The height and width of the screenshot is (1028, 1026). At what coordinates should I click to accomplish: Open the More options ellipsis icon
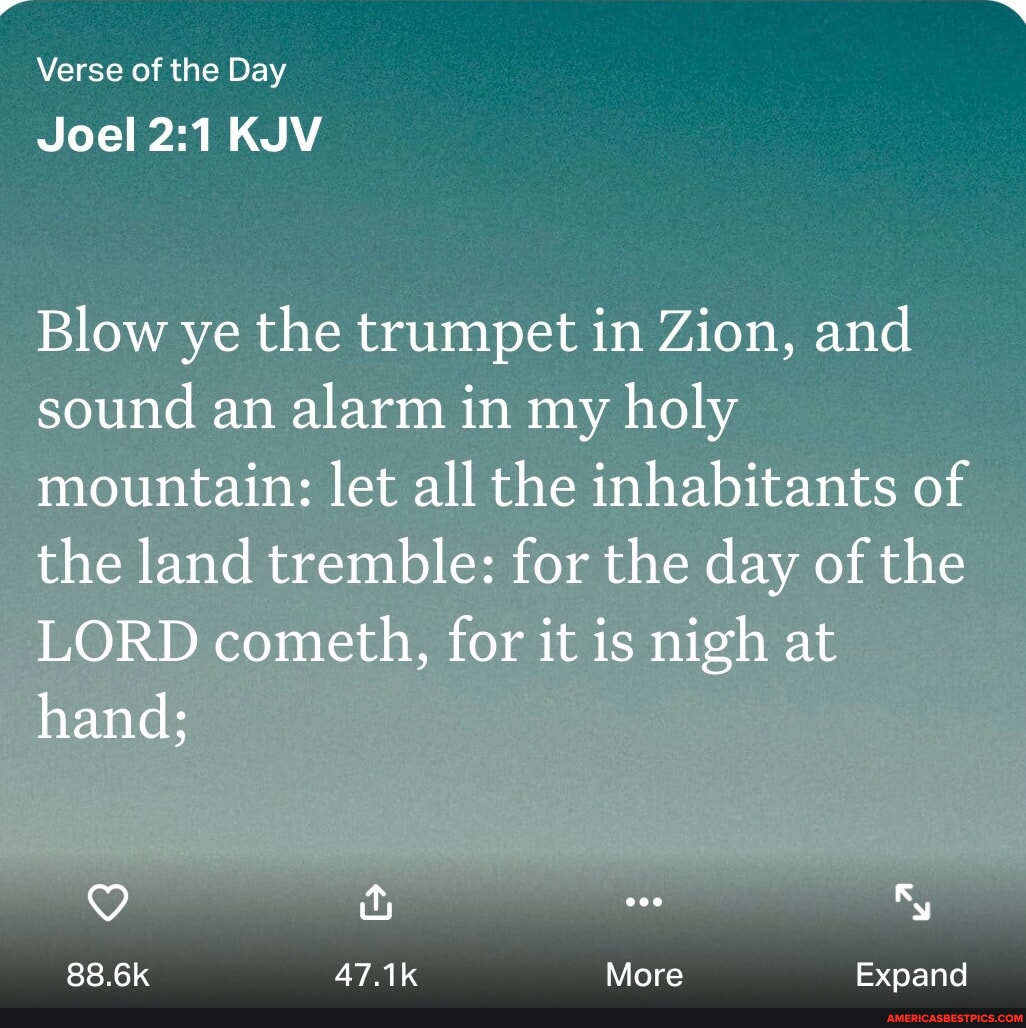click(x=643, y=901)
